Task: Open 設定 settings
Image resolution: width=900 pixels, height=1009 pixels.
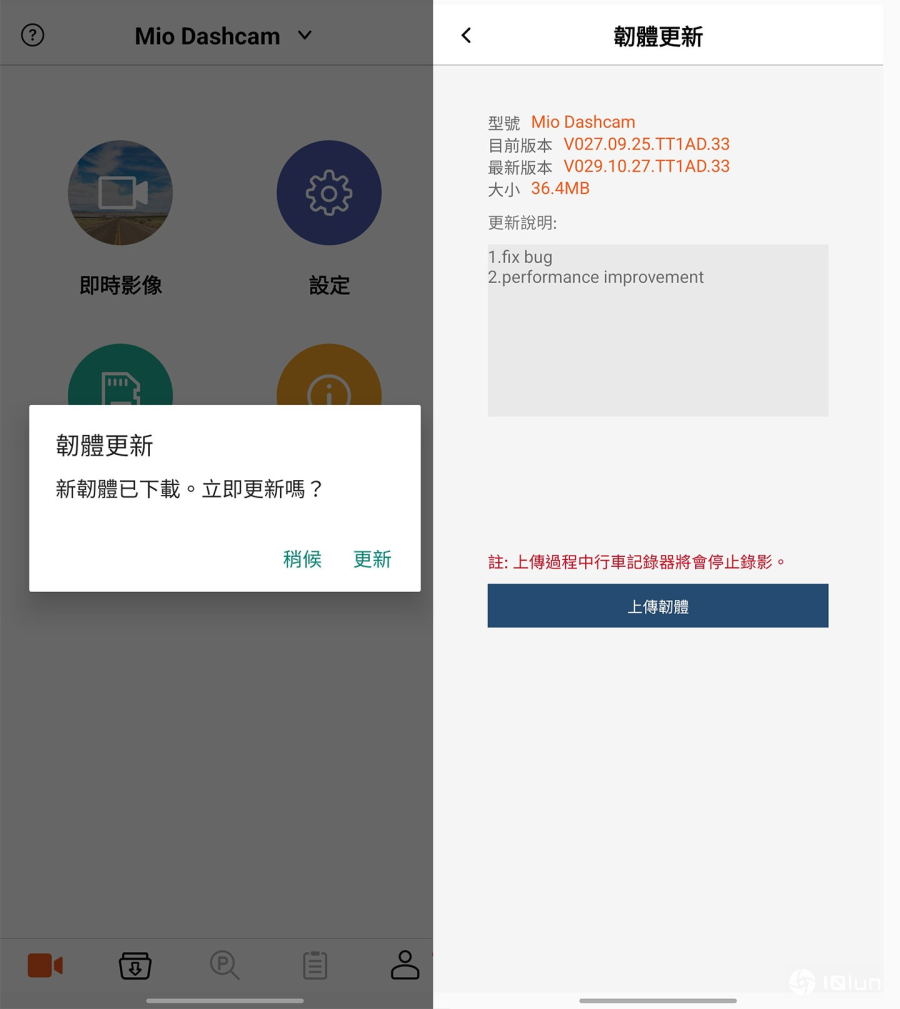Action: point(329,193)
